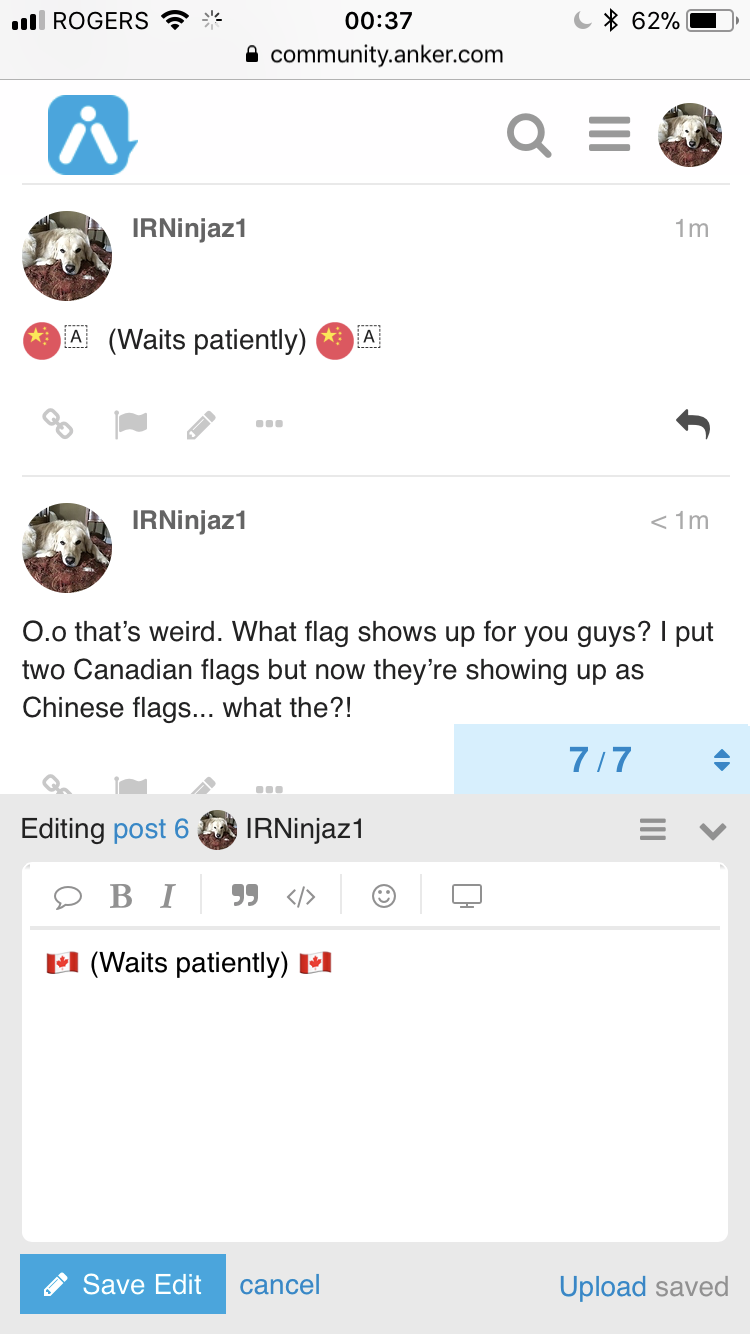Insert an emoji from the toolbar
This screenshot has width=750, height=1334.
click(384, 896)
